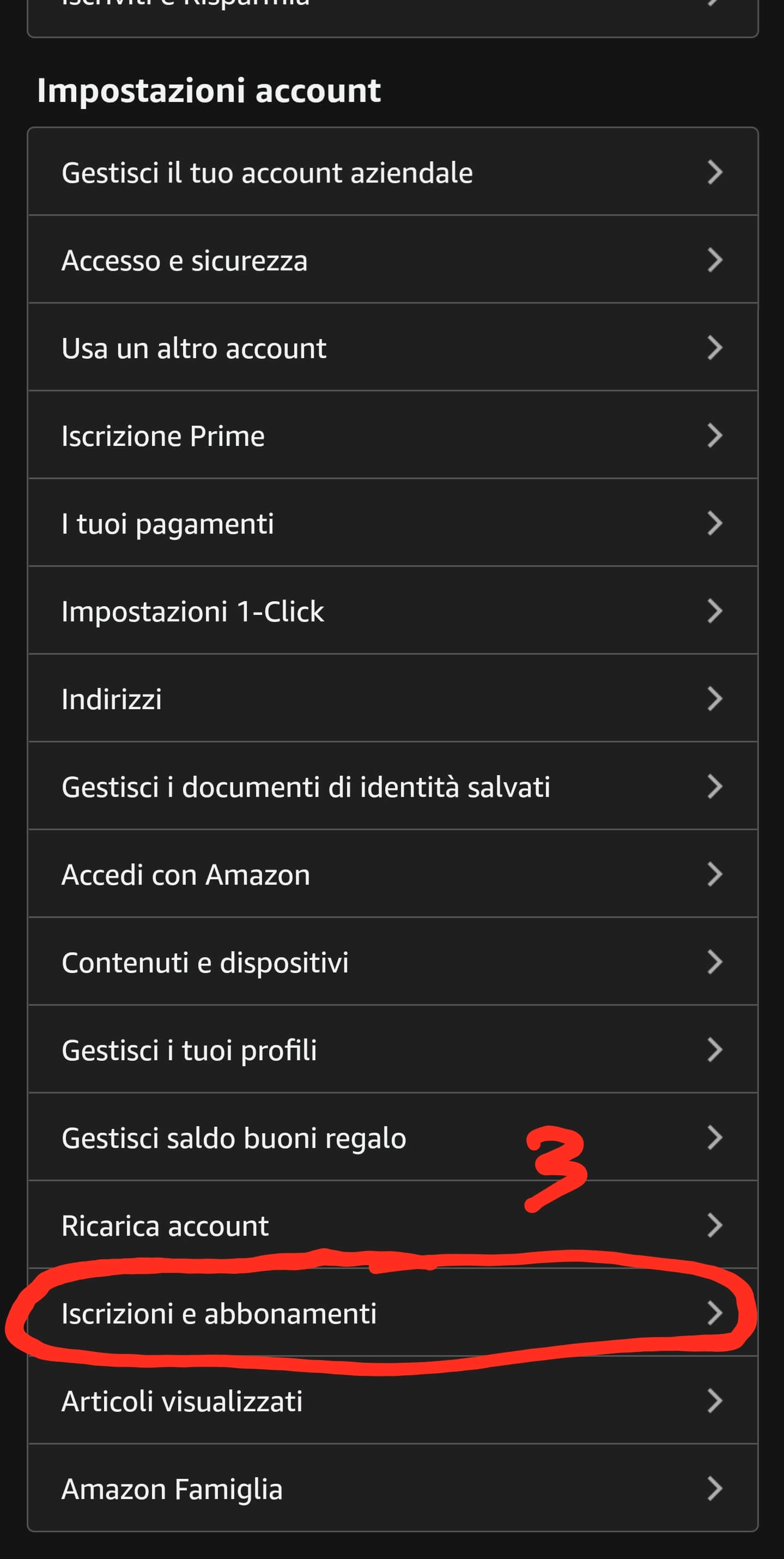Open Amazon Famiglia
Image resolution: width=784 pixels, height=1559 pixels.
point(392,1489)
